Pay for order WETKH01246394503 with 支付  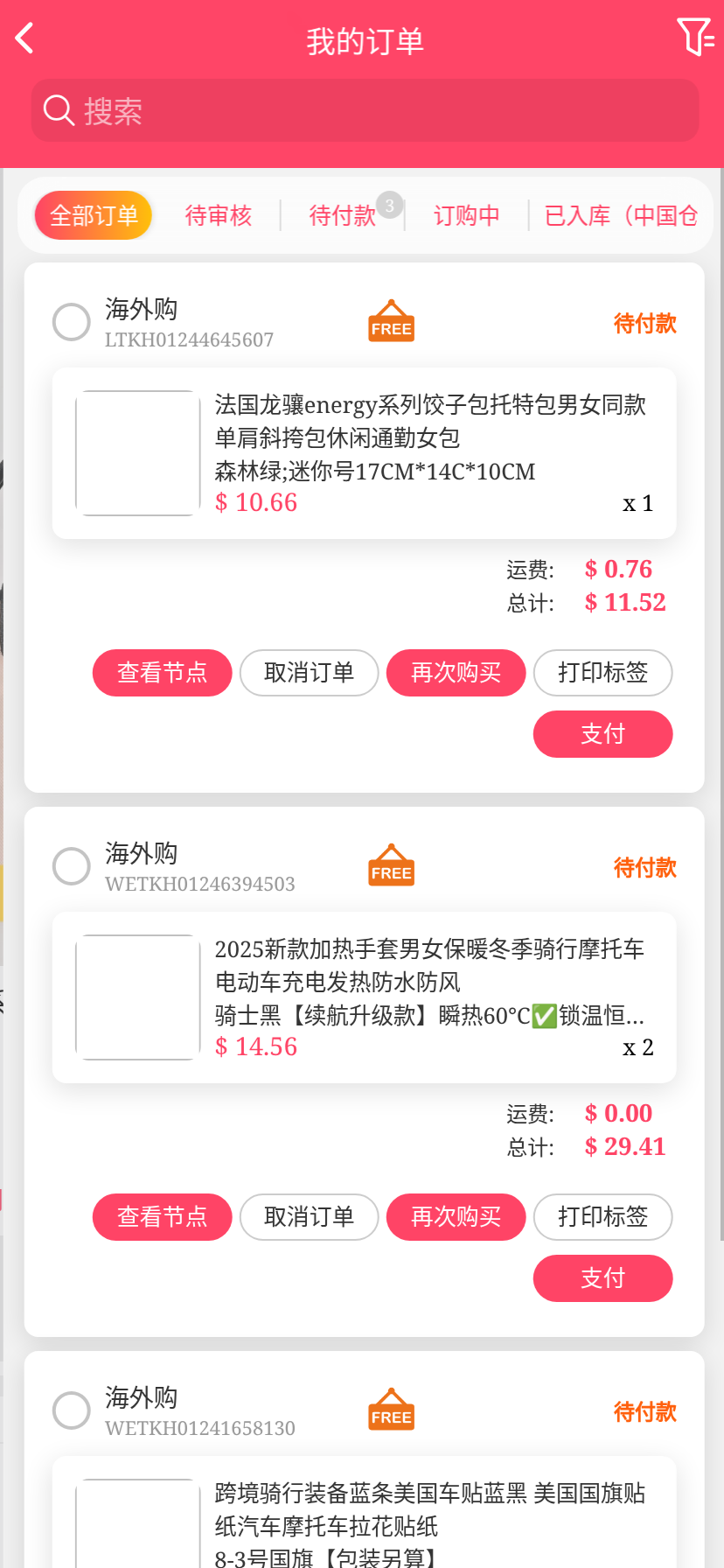602,1278
